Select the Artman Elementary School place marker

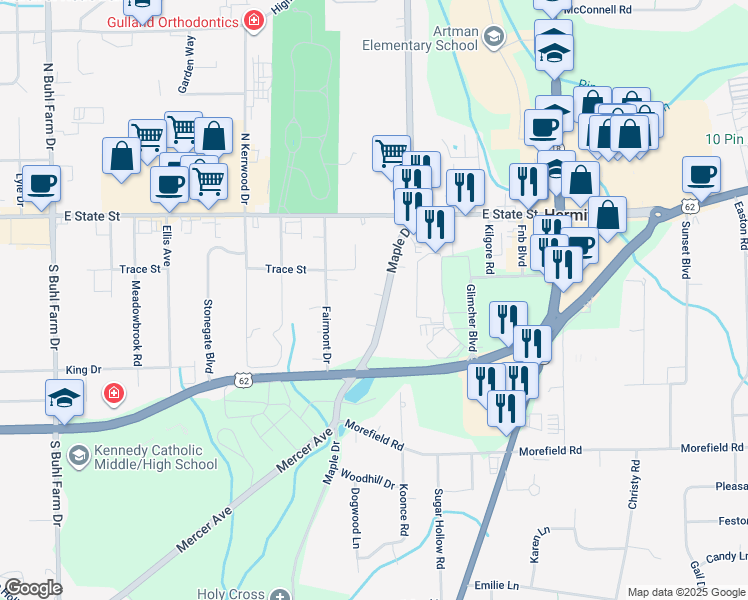[x=494, y=37]
